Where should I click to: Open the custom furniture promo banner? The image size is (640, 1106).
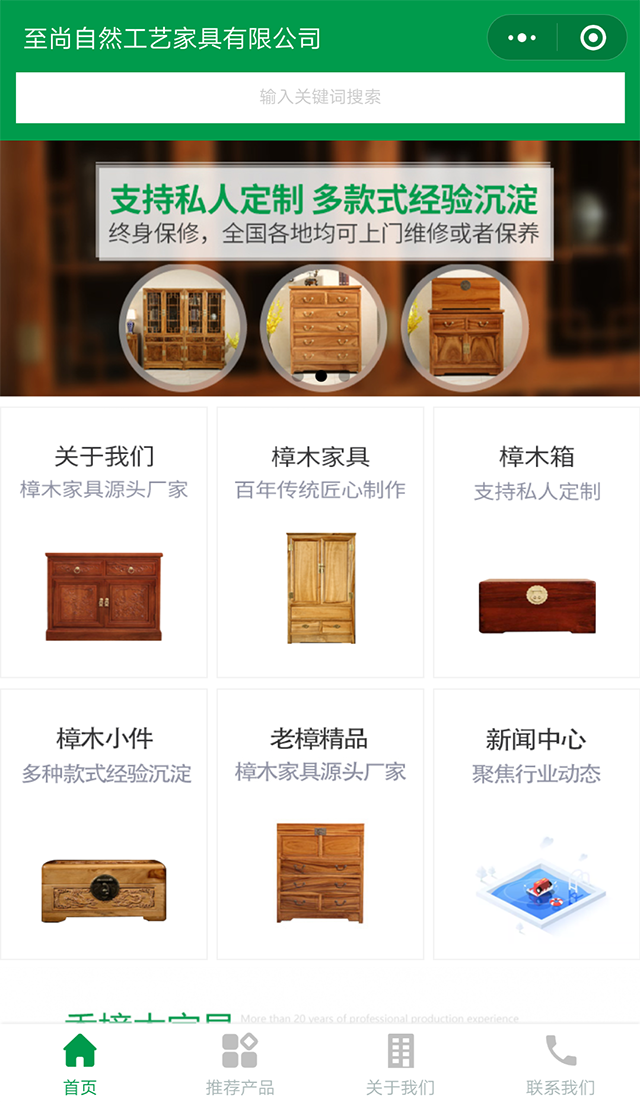(x=320, y=268)
